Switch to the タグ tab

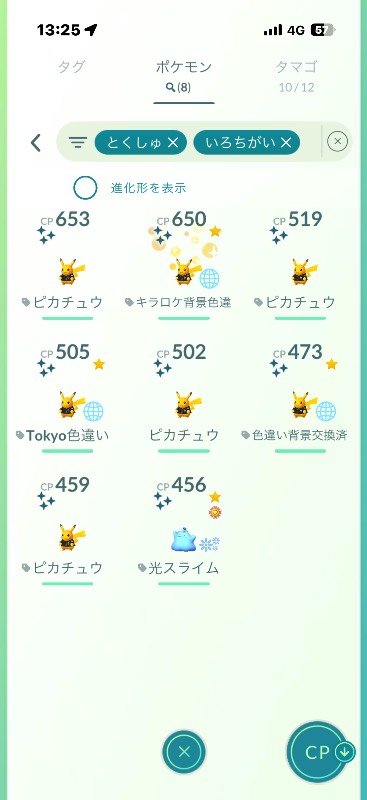pyautogui.click(x=71, y=67)
